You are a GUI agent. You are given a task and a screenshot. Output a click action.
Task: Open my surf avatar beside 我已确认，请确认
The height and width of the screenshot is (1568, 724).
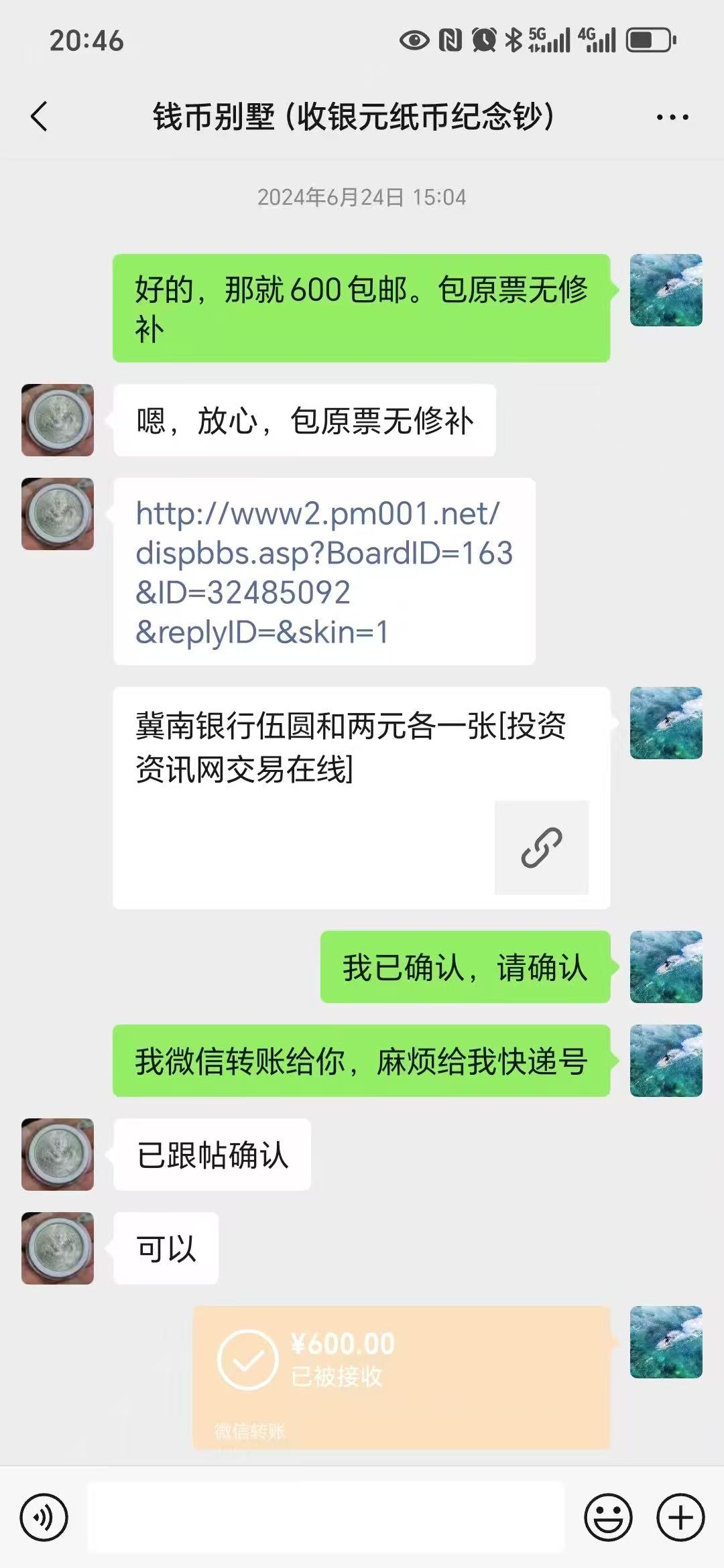tap(666, 966)
